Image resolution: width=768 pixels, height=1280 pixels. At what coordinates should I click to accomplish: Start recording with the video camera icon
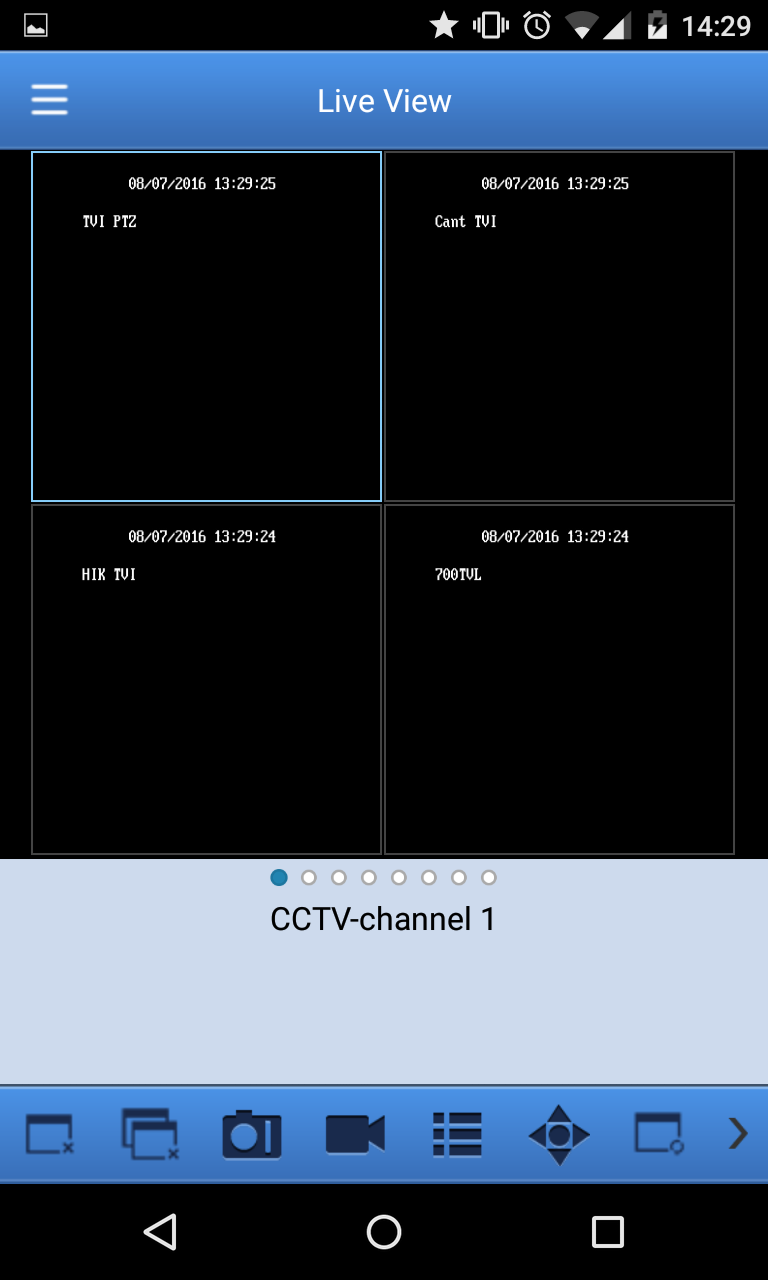pyautogui.click(x=355, y=1134)
